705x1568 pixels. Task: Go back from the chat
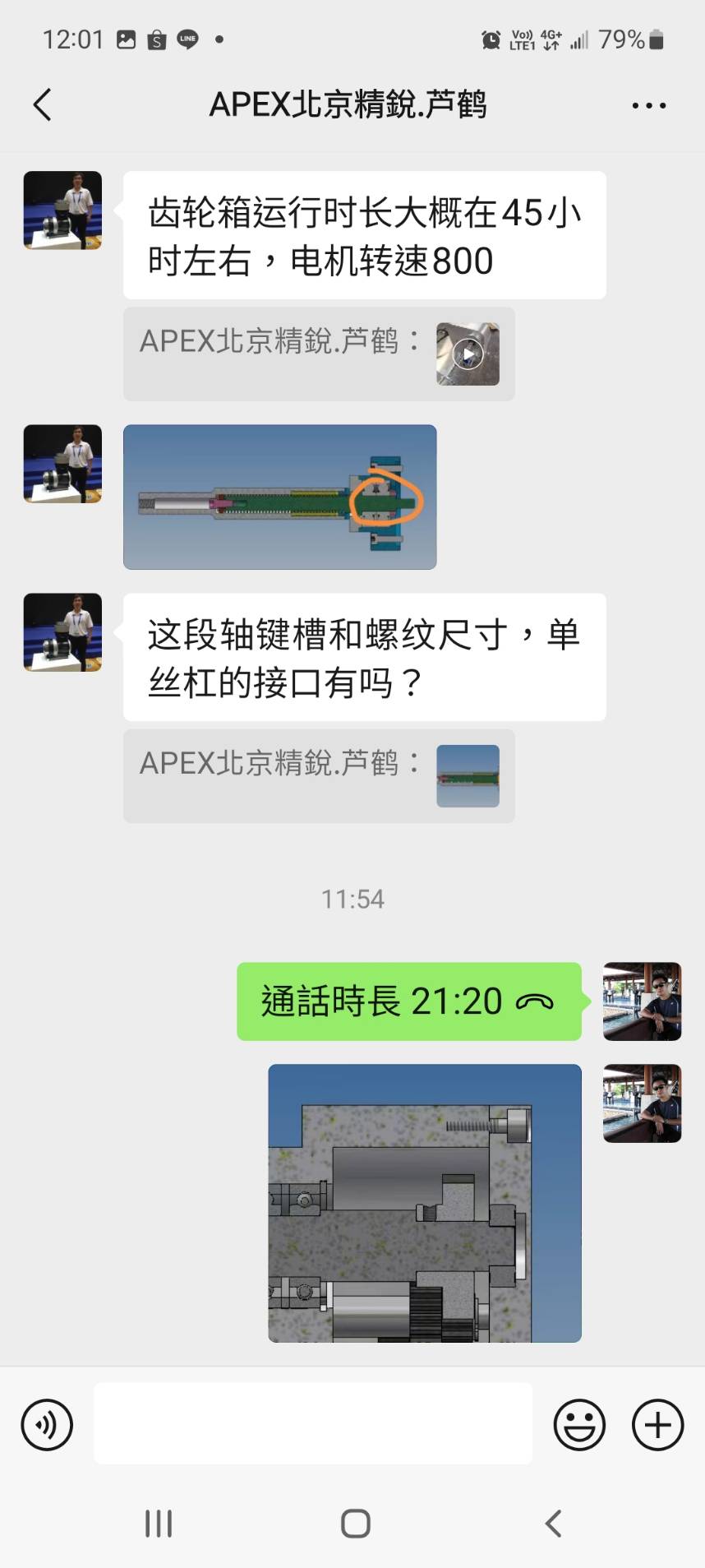coord(43,105)
